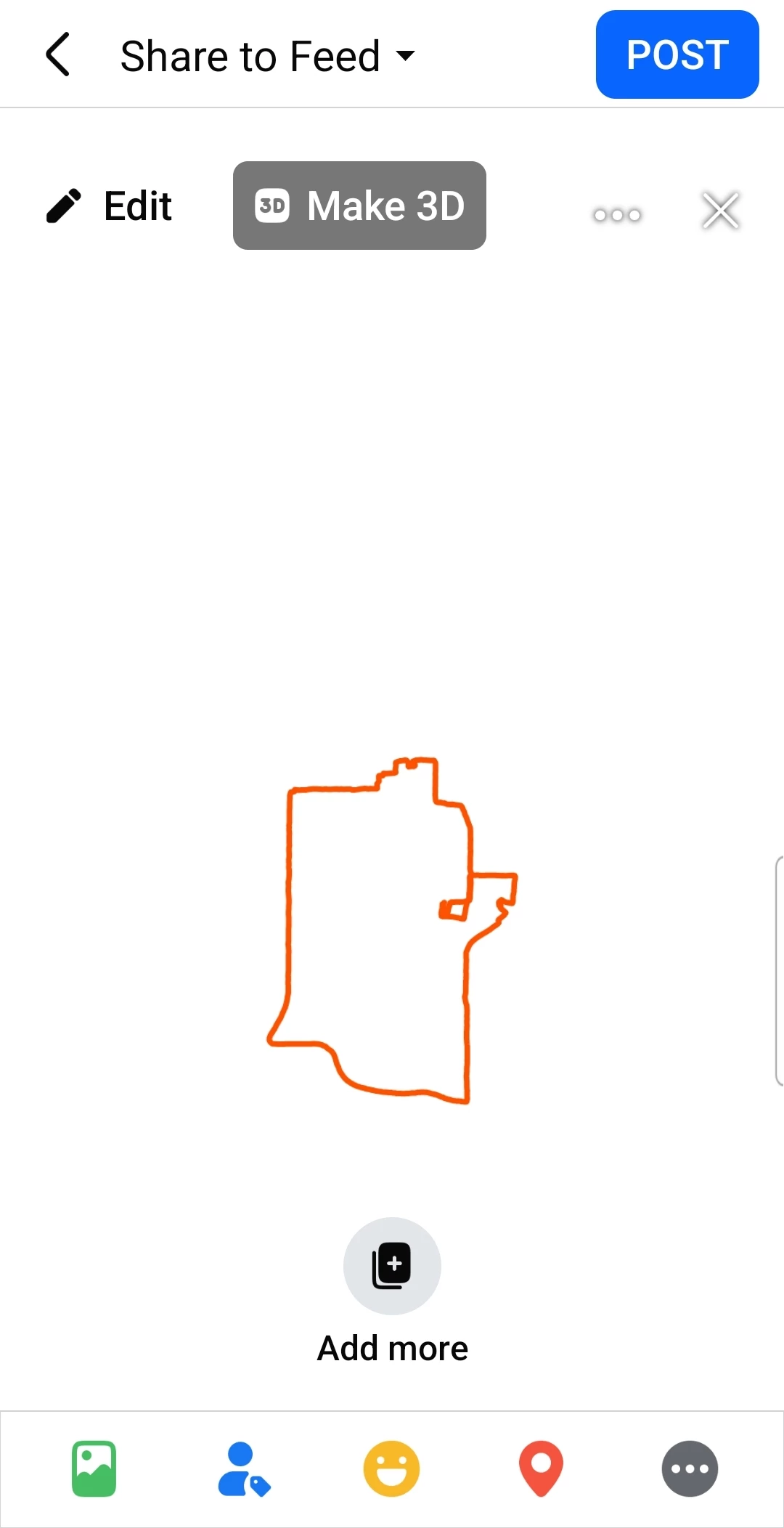Image resolution: width=784 pixels, height=1528 pixels.
Task: Go back from Share to Feed
Action: pos(58,54)
